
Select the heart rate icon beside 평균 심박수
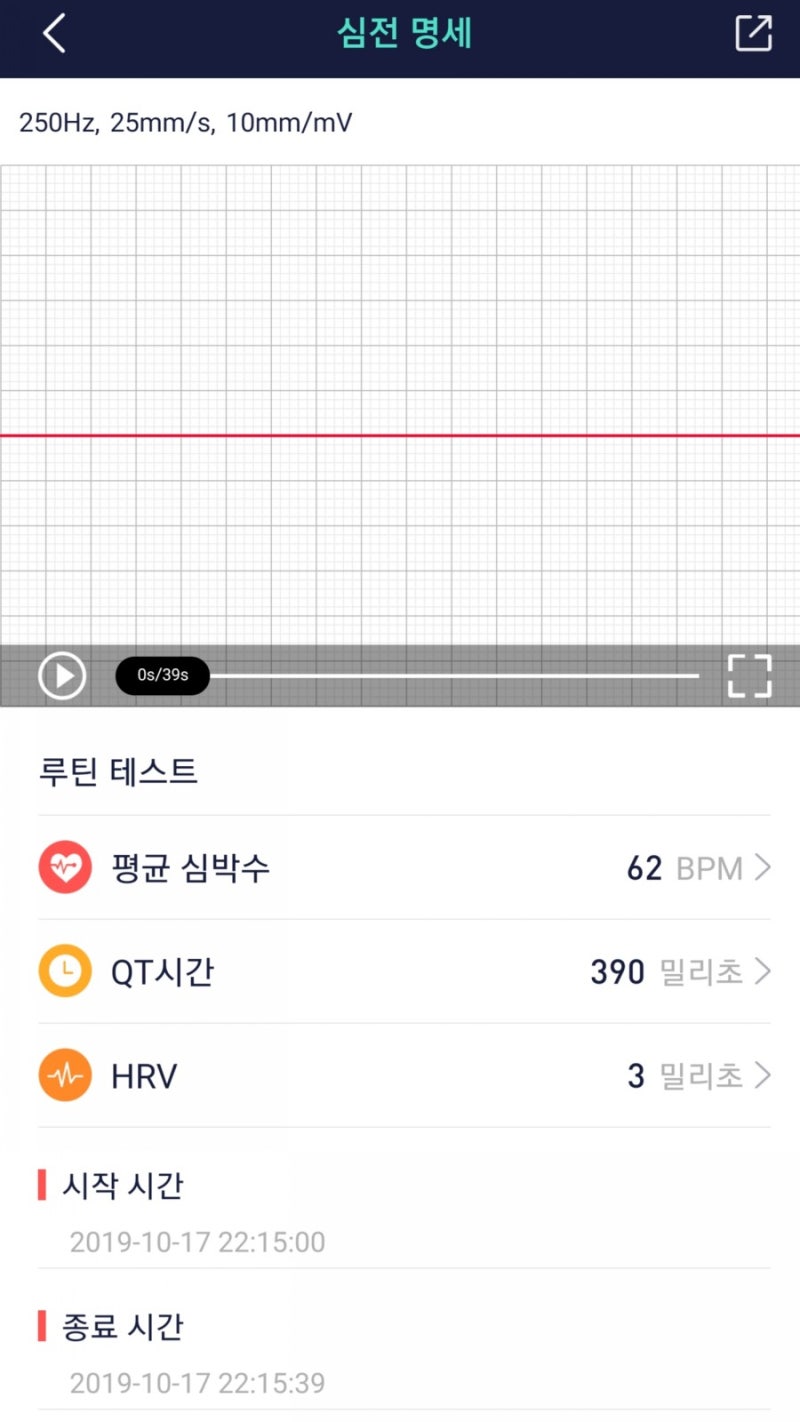tap(65, 867)
